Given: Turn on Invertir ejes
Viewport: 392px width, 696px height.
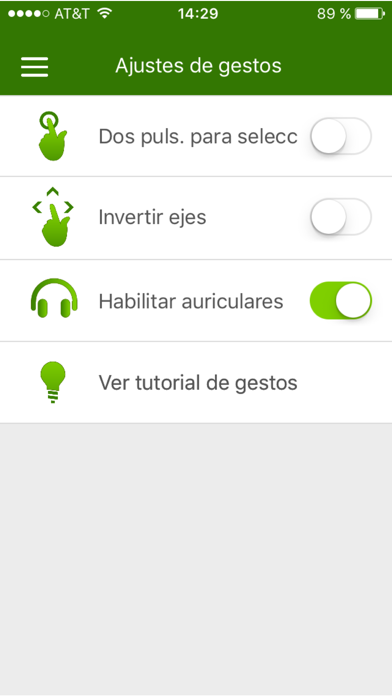Looking at the screenshot, I should 341,217.
